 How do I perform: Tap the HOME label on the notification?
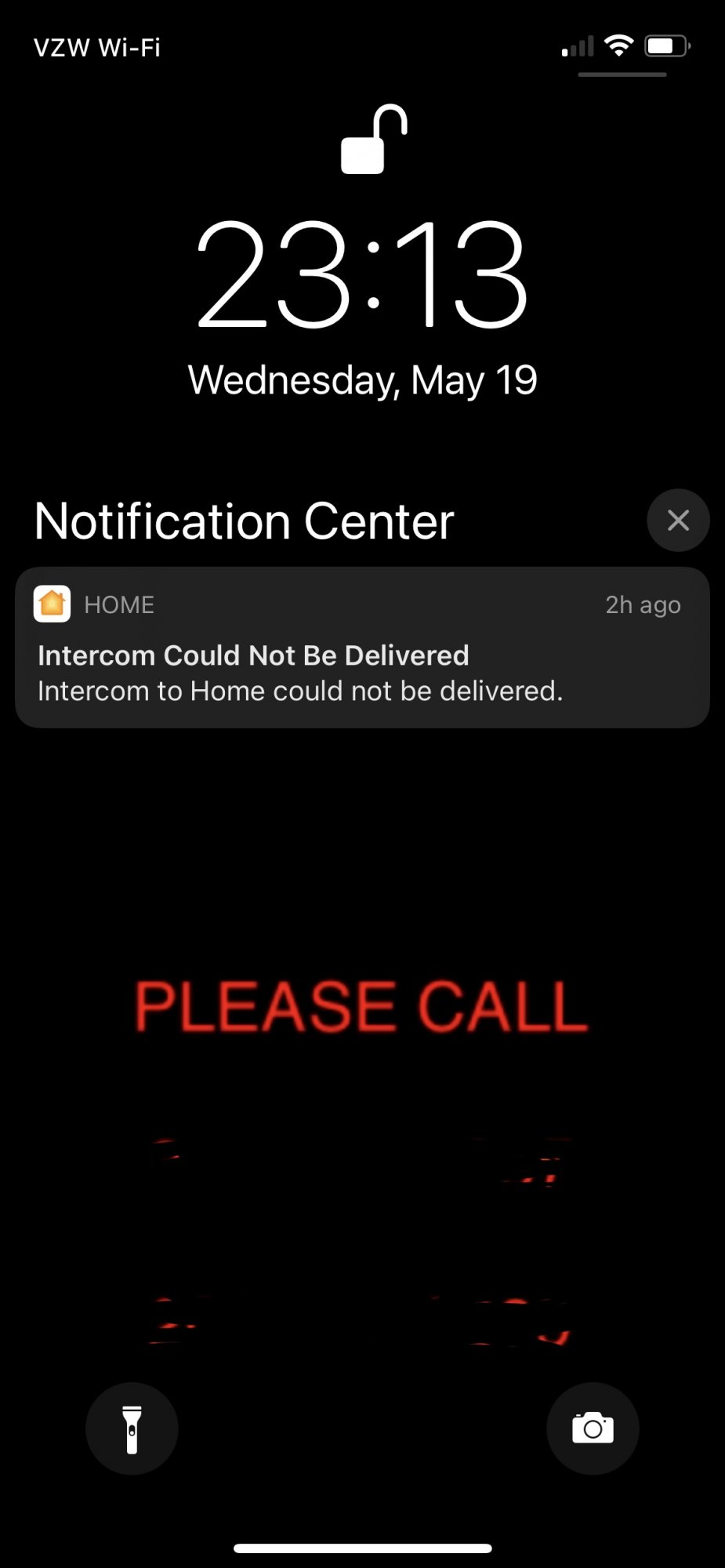pyautogui.click(x=118, y=604)
